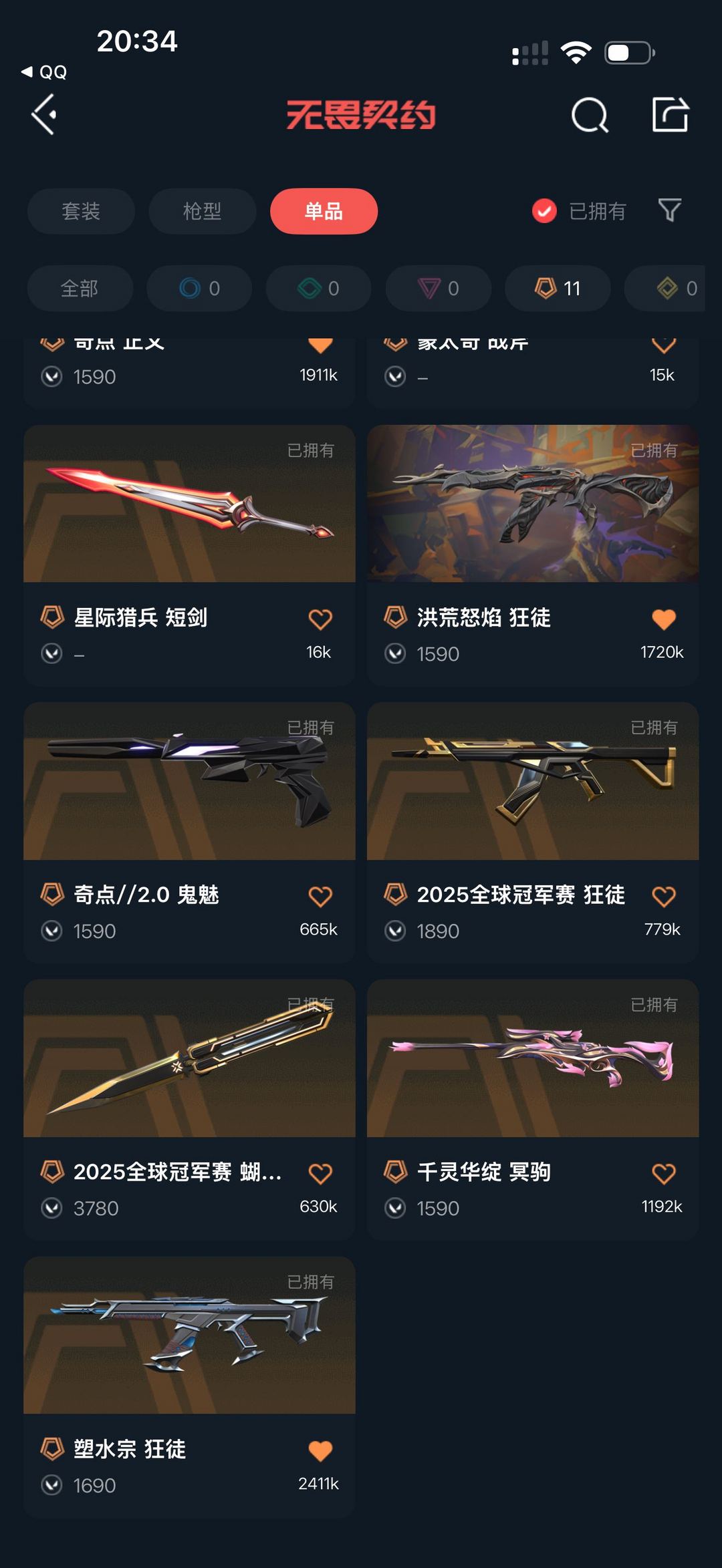
Task: Uncheck the 已拥有 filter checkbox
Action: point(544,211)
